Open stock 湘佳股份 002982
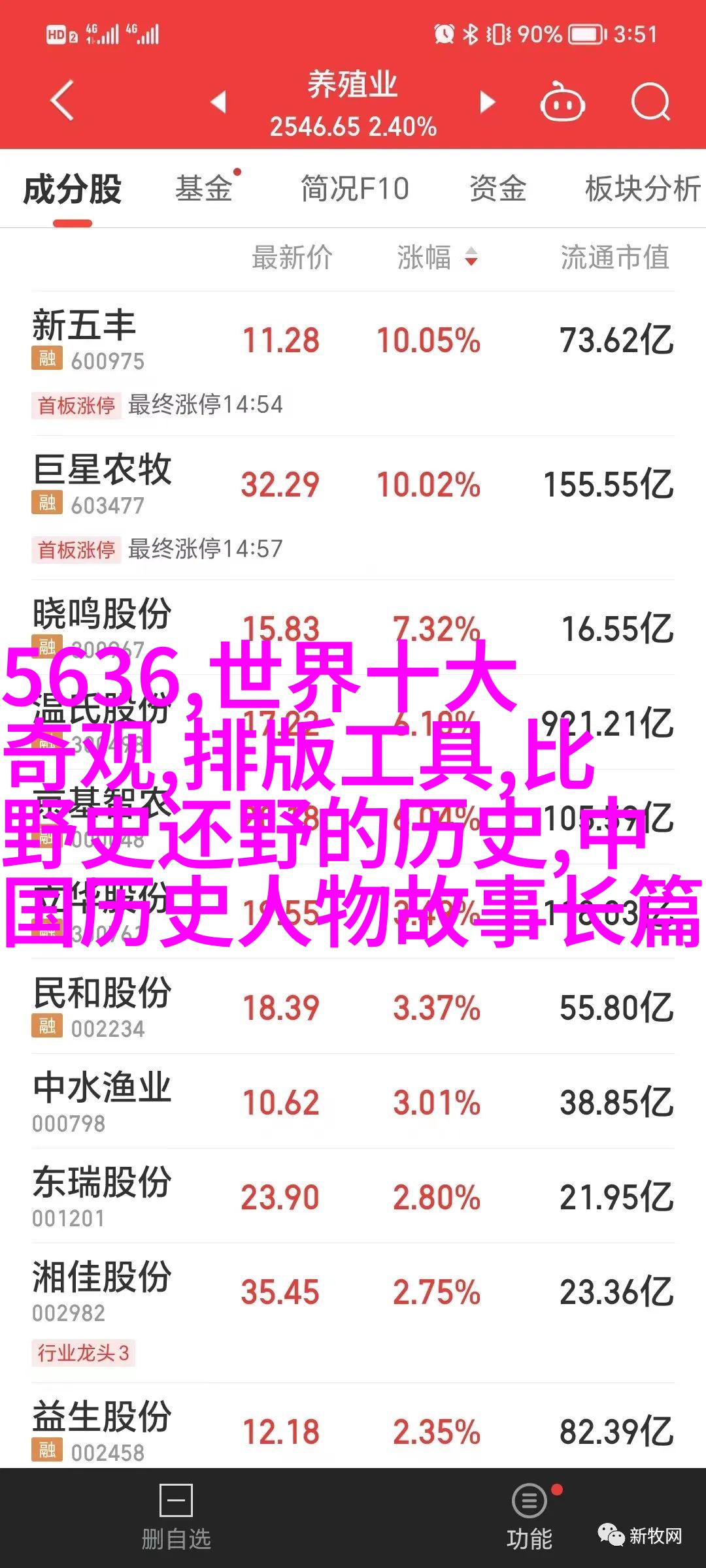Image resolution: width=706 pixels, height=1568 pixels. 353,1313
